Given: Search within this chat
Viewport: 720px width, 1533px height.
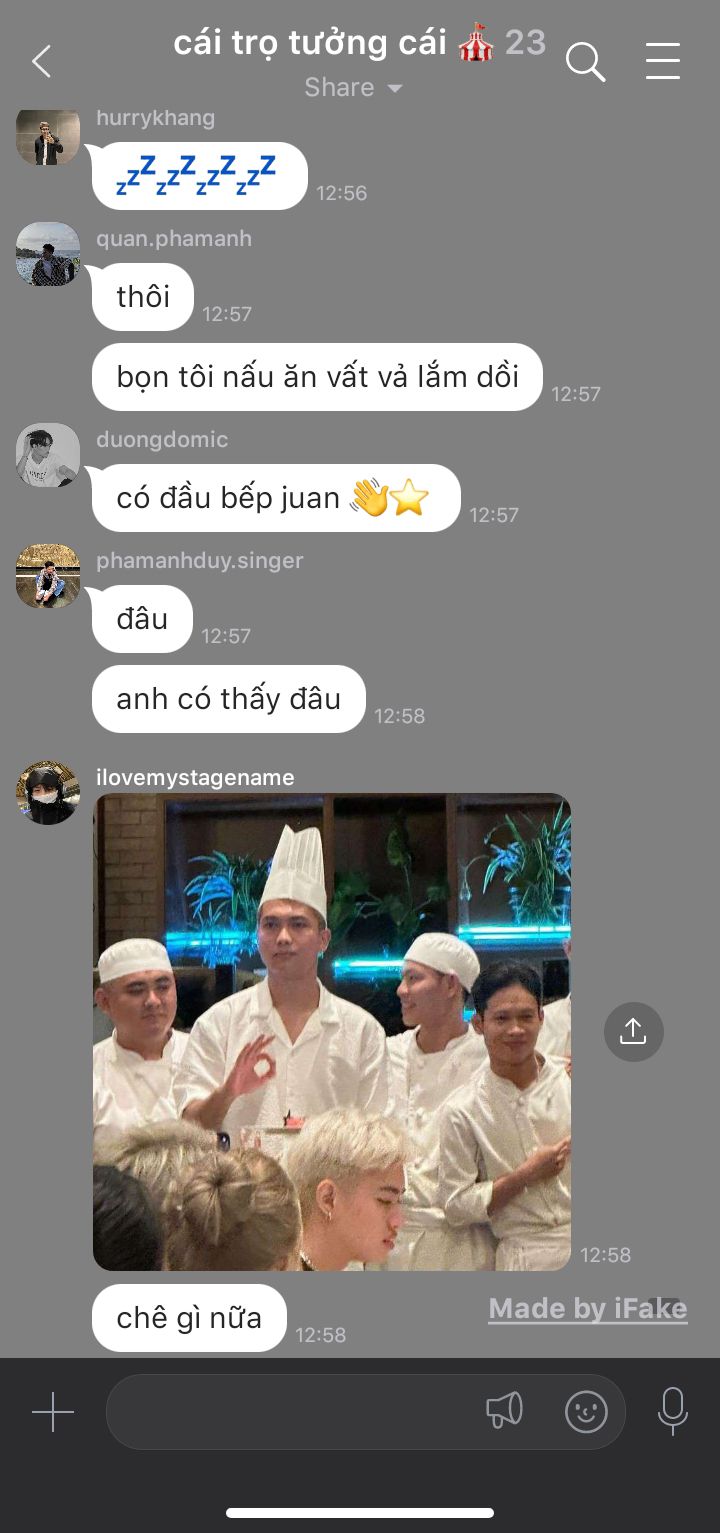Looking at the screenshot, I should tap(586, 62).
